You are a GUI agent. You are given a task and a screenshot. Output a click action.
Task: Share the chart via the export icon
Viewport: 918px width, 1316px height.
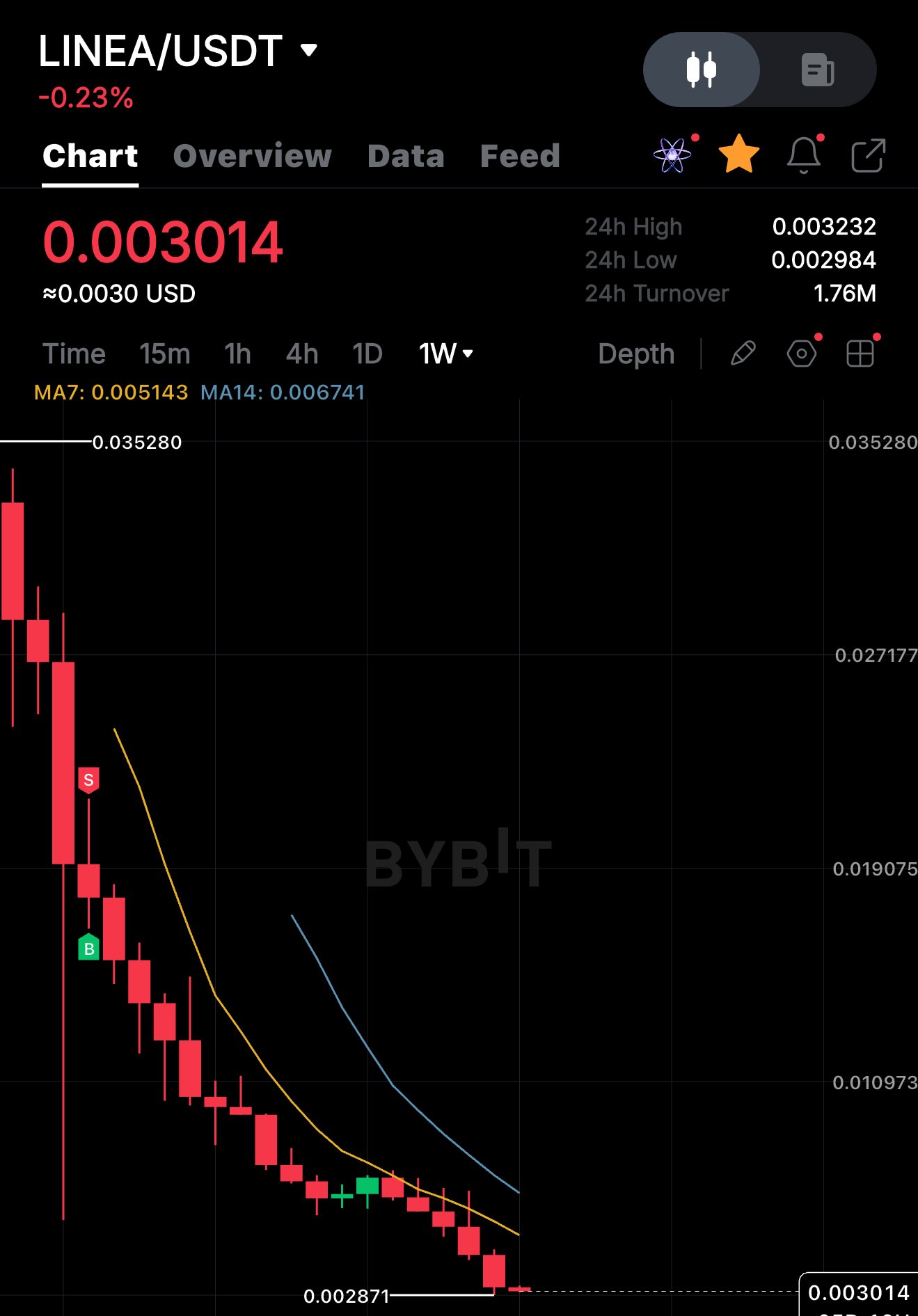tap(868, 154)
